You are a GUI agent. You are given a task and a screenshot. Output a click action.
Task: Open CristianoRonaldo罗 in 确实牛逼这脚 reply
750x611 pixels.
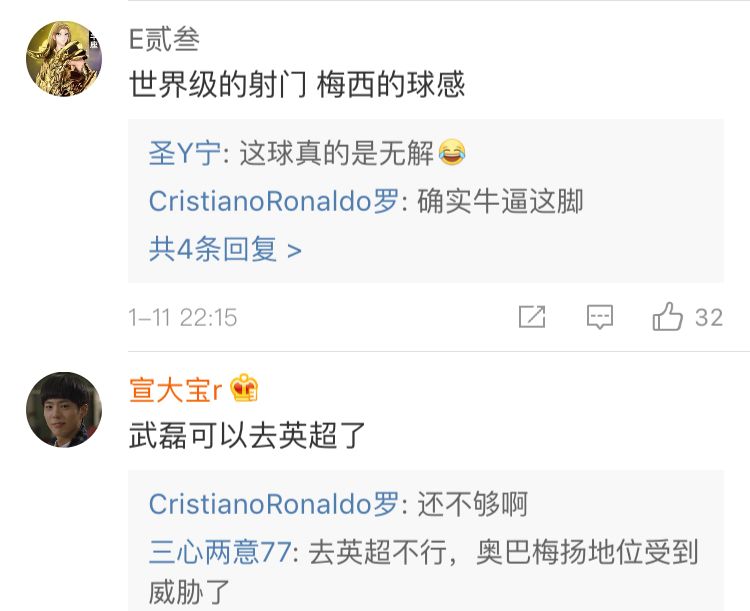point(273,201)
